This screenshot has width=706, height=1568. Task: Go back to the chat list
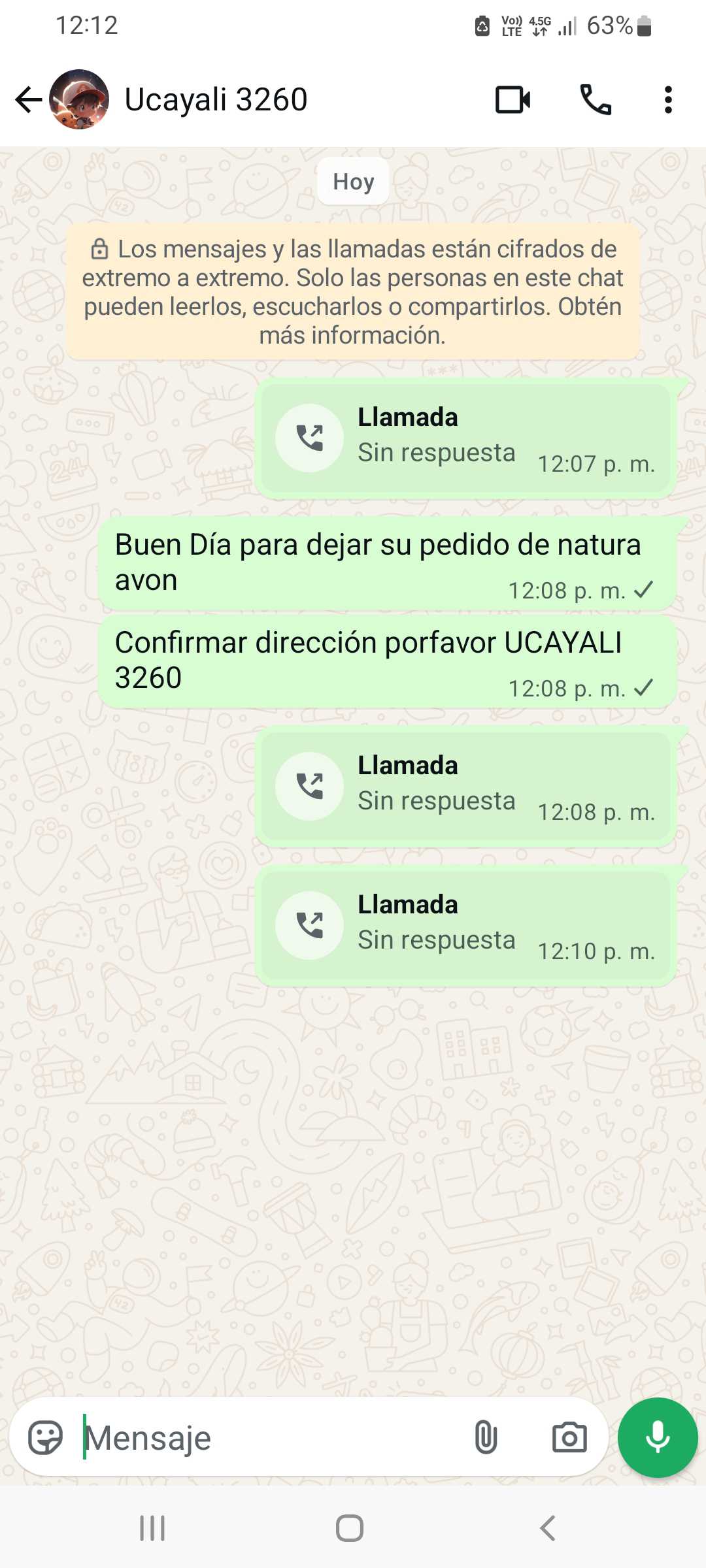(x=28, y=100)
